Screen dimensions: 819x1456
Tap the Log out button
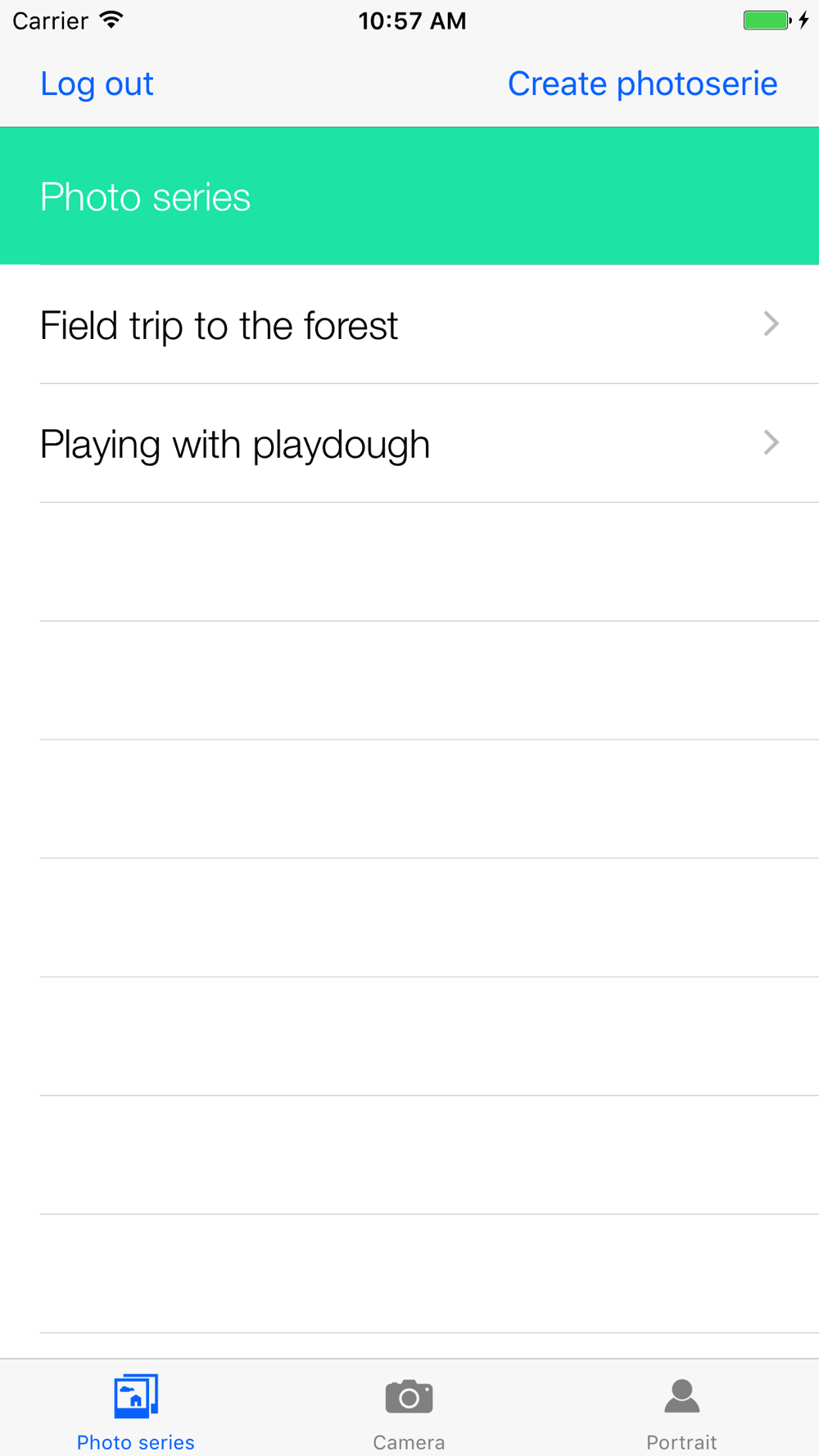pyautogui.click(x=97, y=84)
